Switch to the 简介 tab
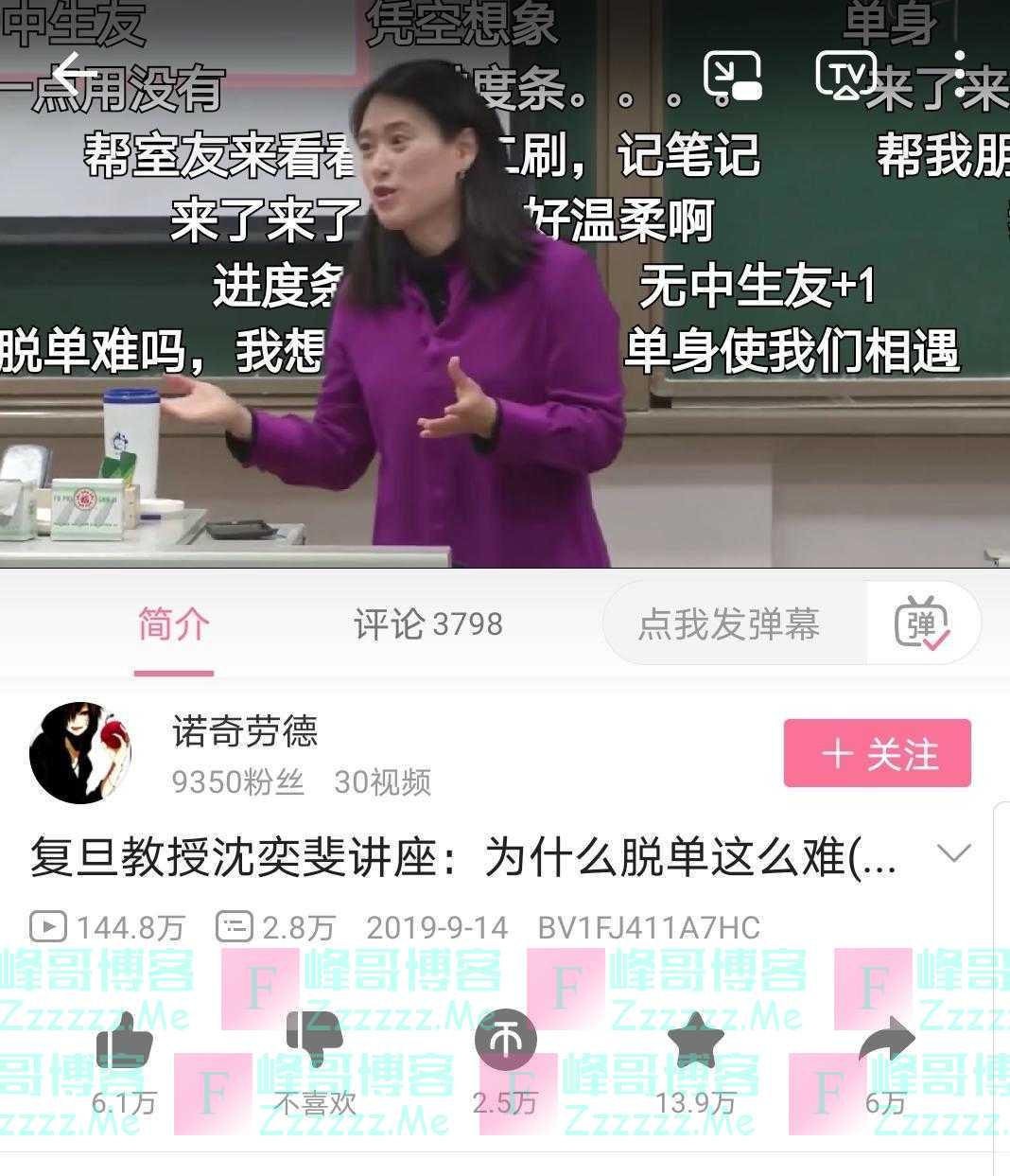1010x1176 pixels. pos(173,624)
